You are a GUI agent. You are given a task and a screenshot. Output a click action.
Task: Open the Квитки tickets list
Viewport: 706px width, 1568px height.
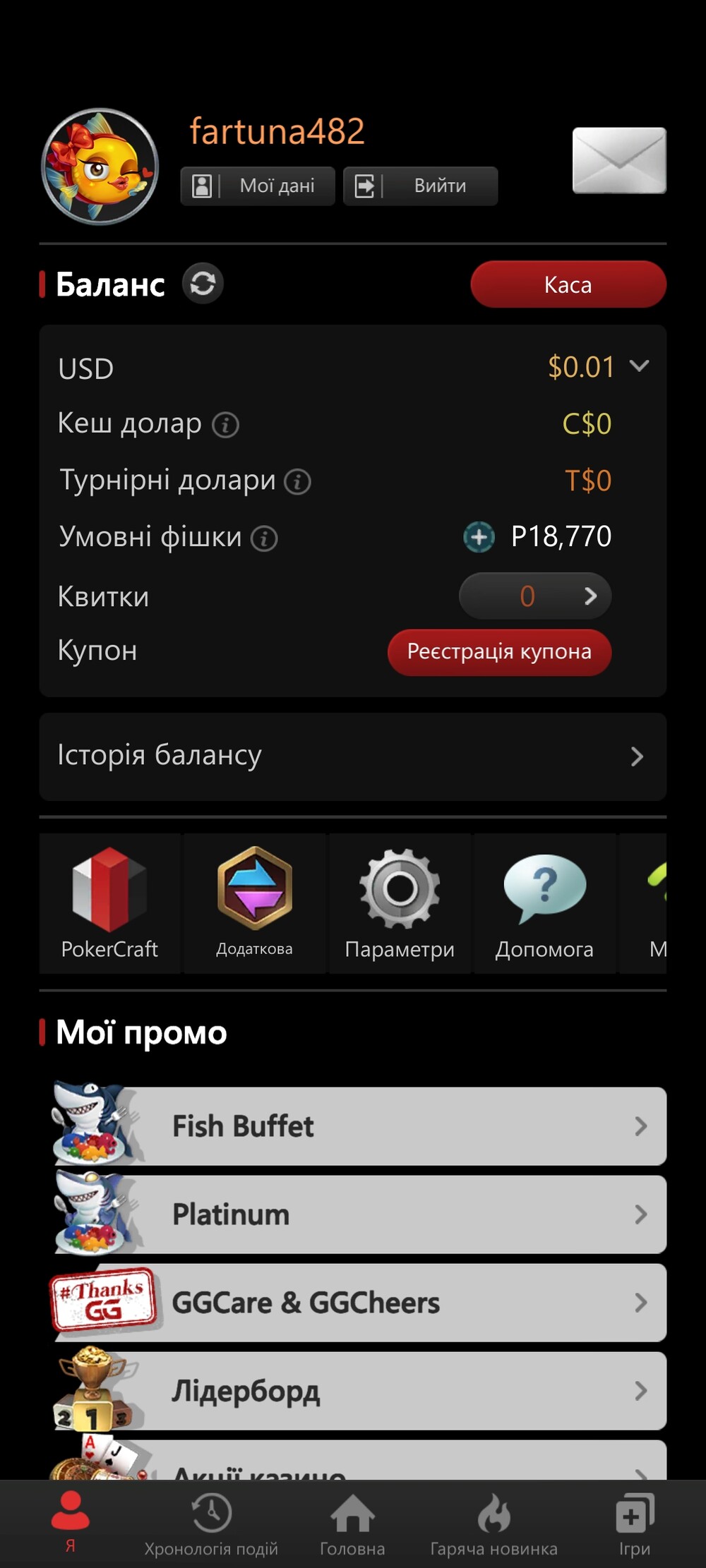click(x=535, y=596)
